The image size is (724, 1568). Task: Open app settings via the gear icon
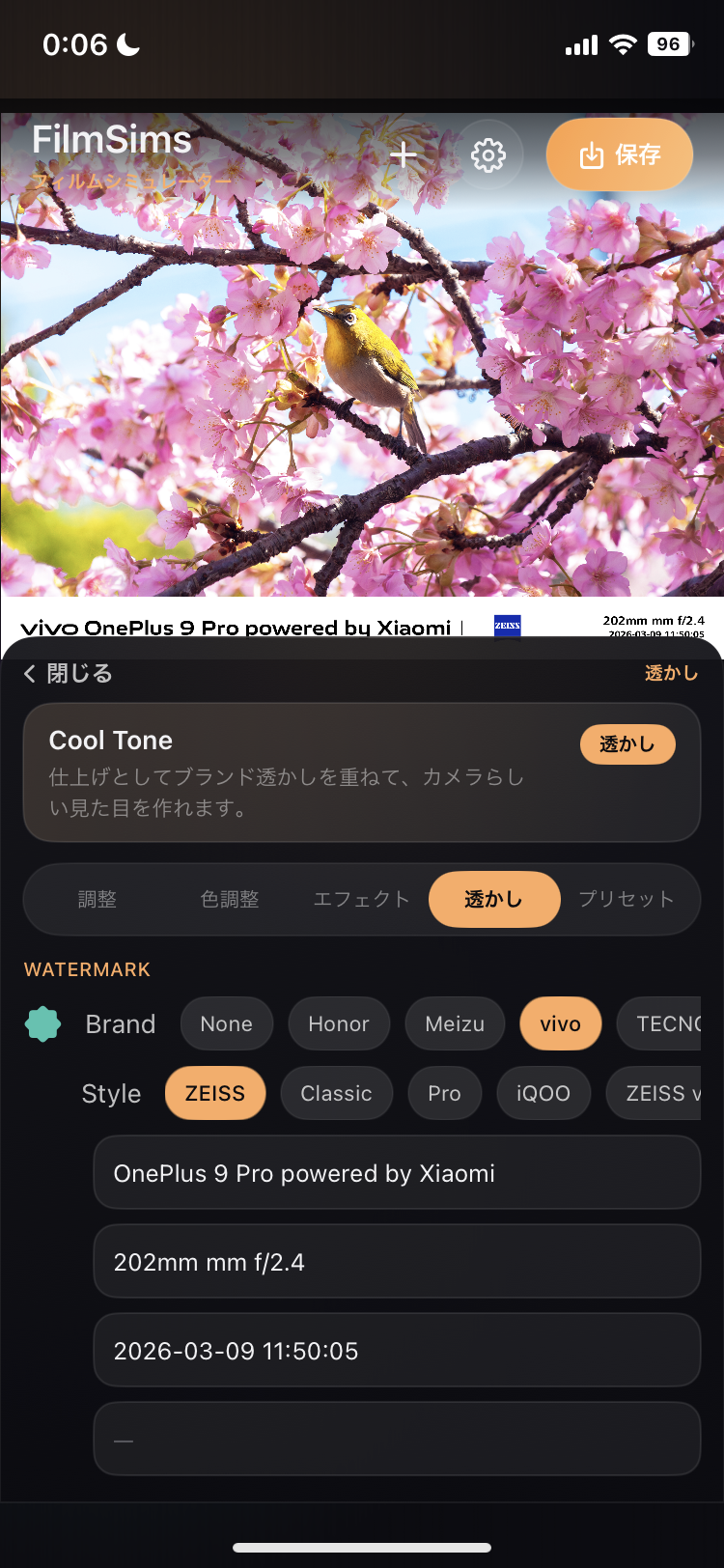[487, 154]
